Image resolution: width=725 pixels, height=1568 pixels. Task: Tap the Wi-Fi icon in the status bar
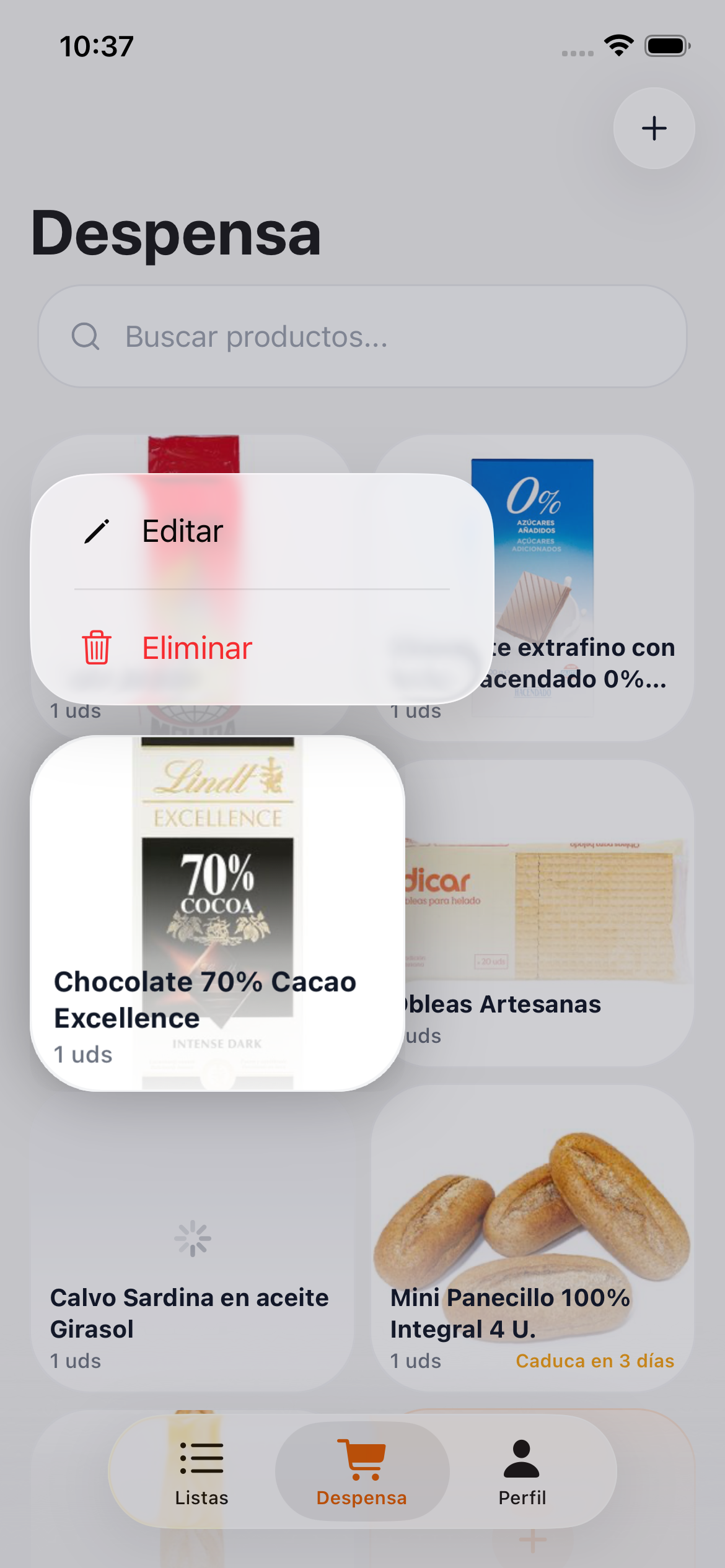[x=618, y=45]
